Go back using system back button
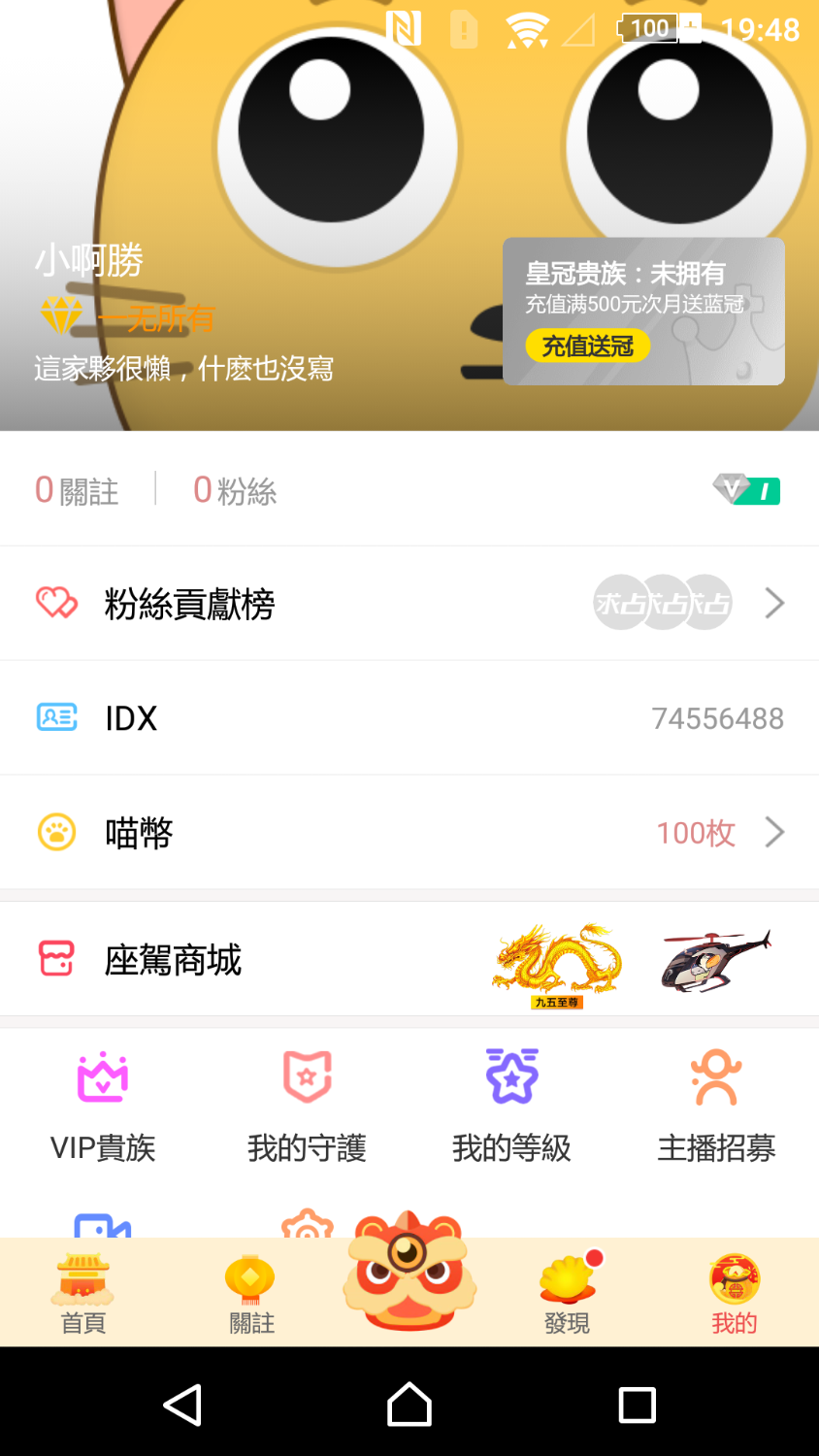 182,1405
